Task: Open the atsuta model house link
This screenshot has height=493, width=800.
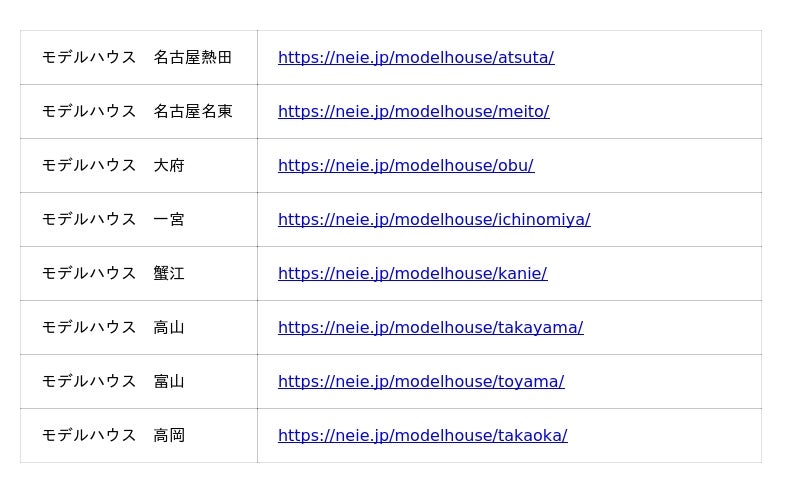Action: click(x=415, y=58)
